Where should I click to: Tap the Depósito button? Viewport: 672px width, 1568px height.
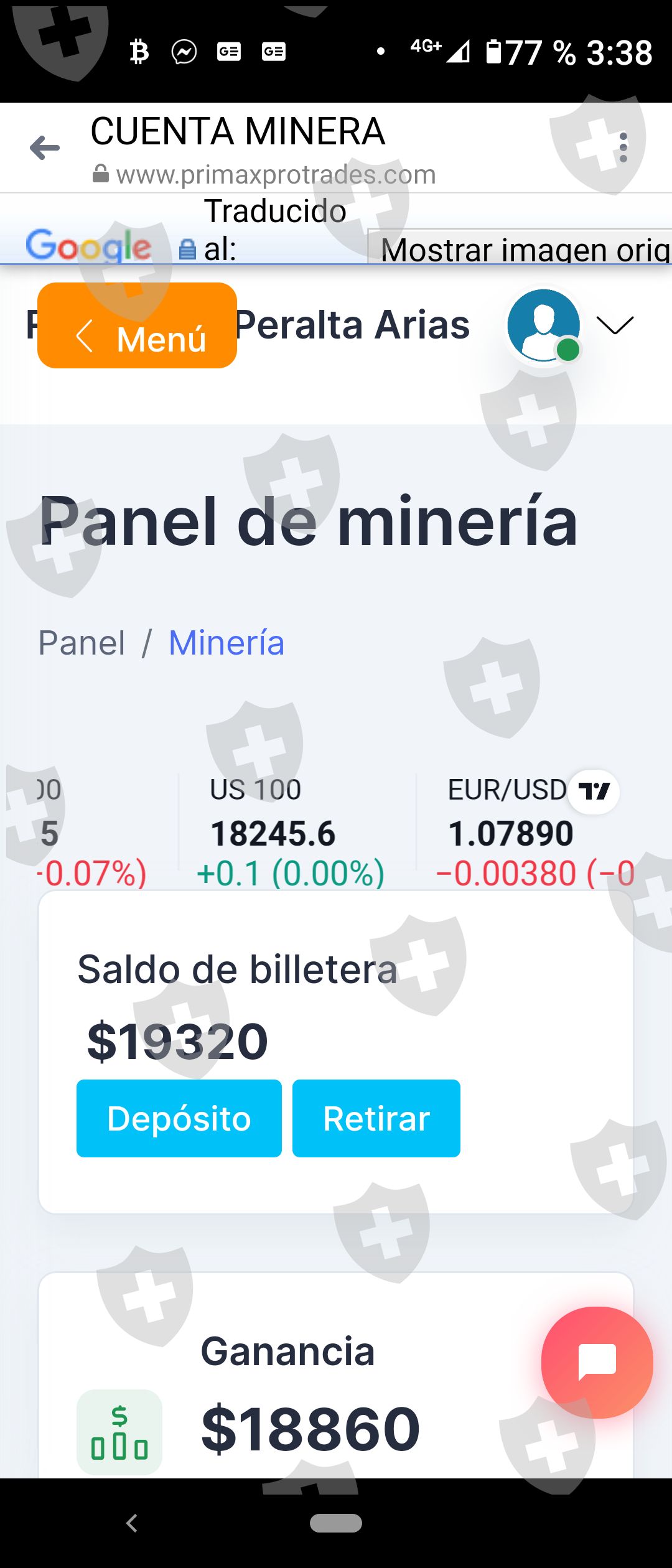179,1119
